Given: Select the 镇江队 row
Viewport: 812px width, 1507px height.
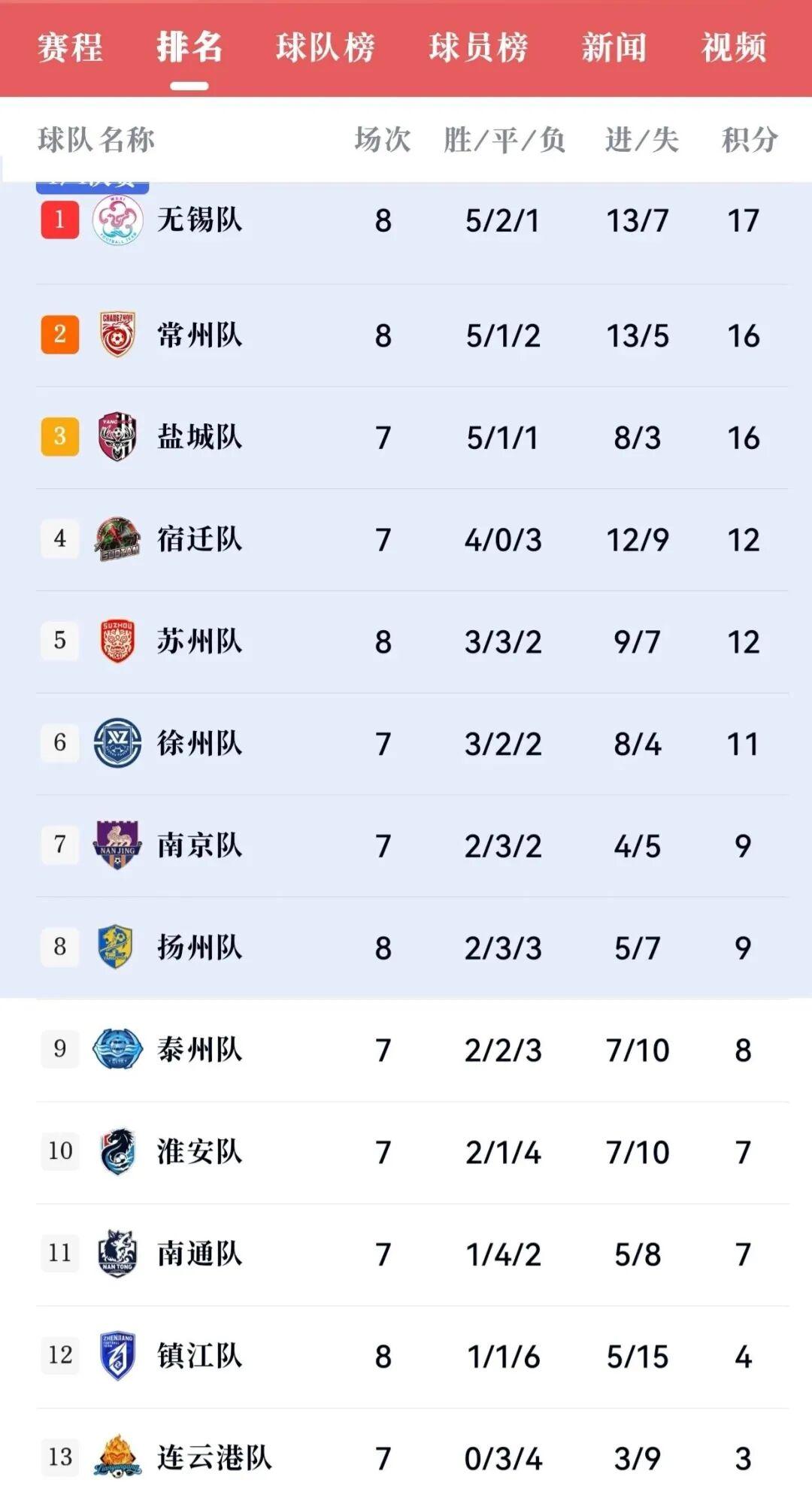Looking at the screenshot, I should 406,1357.
